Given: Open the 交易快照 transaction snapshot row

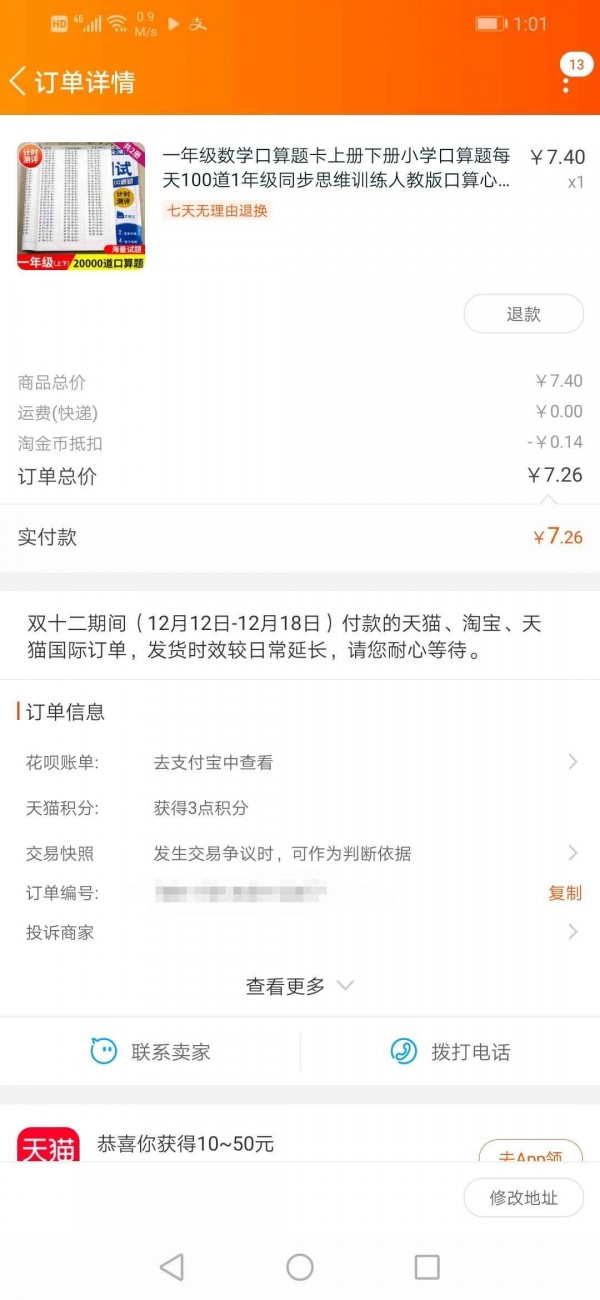Looking at the screenshot, I should click(x=300, y=853).
